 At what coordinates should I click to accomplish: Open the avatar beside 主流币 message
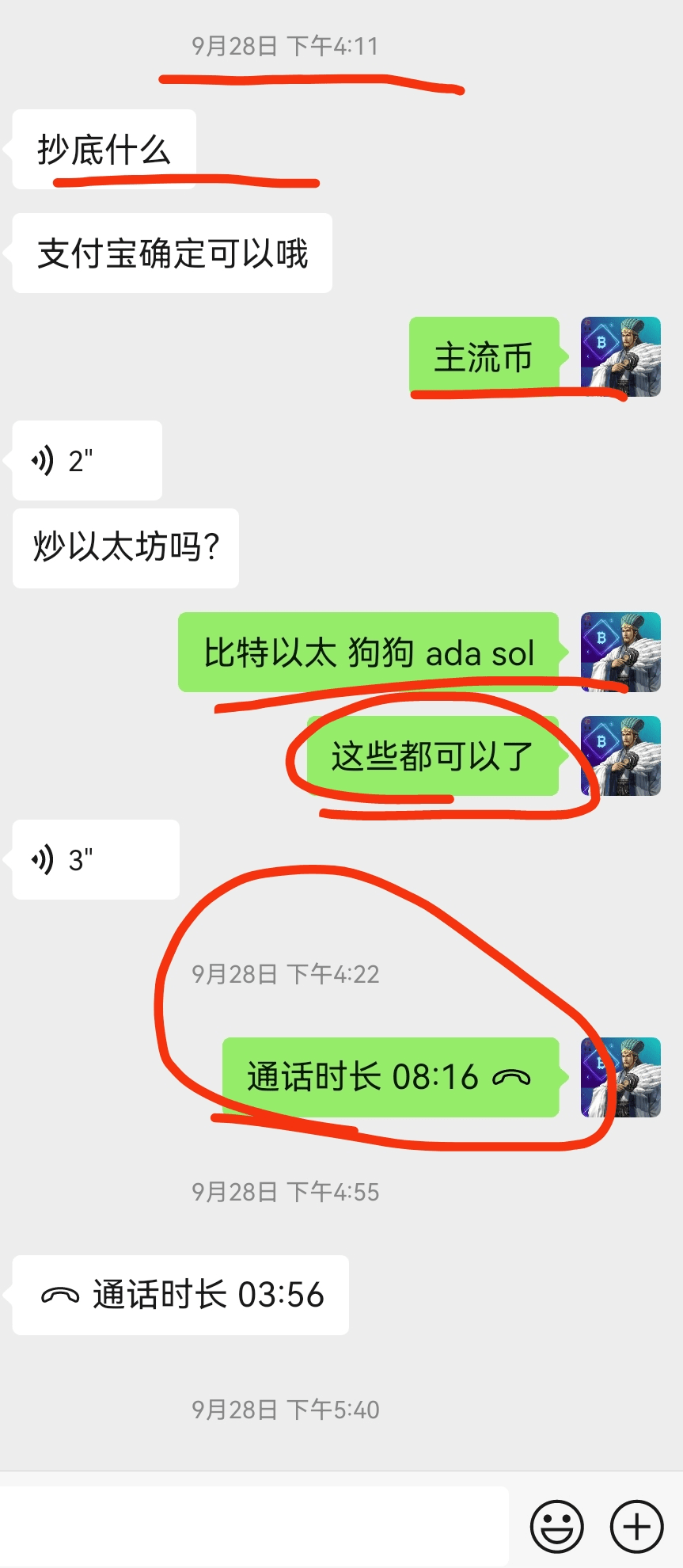[x=620, y=357]
